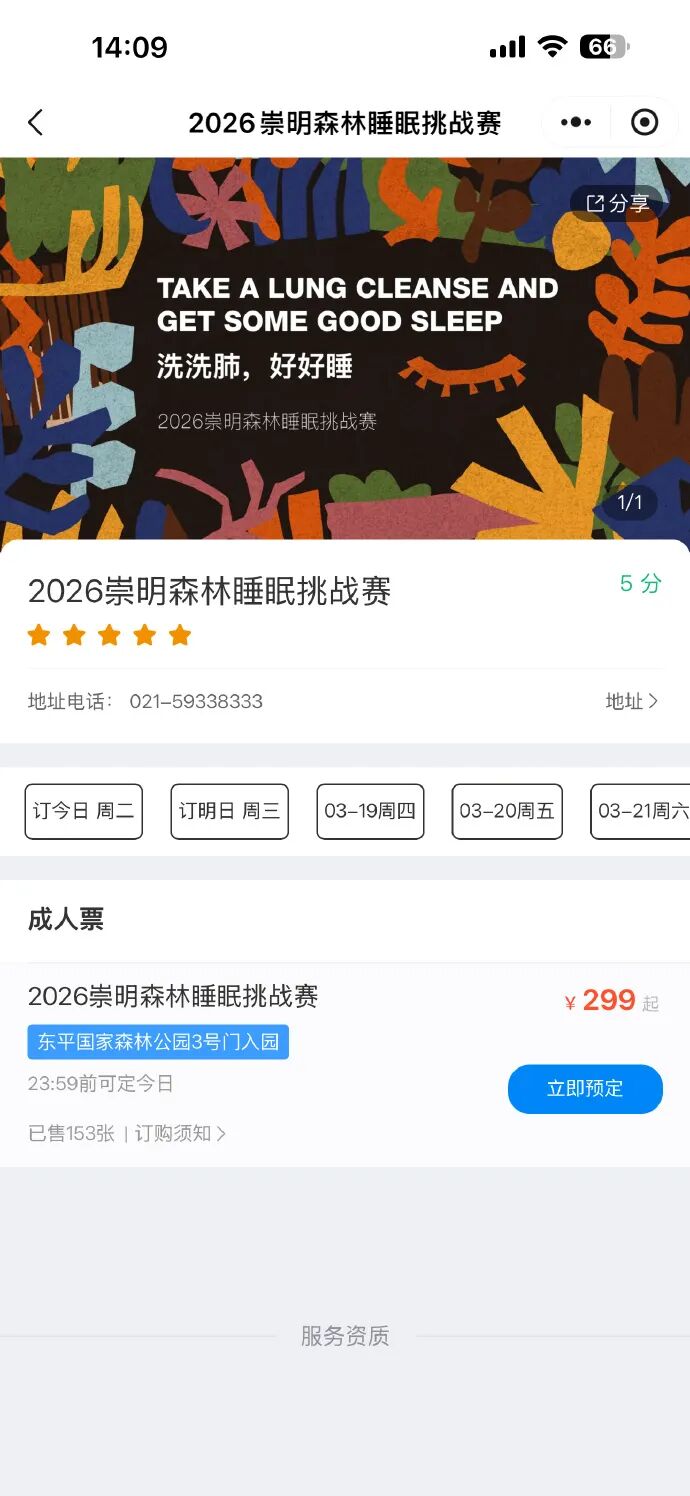Open 订购须知 purchase notes
Viewport: 690px width, 1496px height.
(x=180, y=1133)
